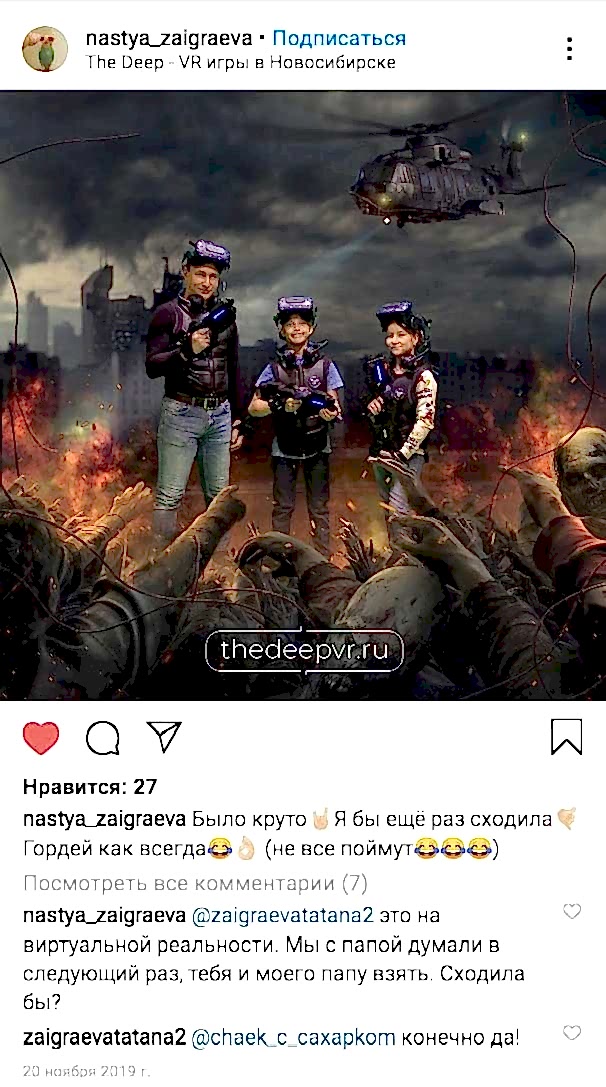
Task: Open the @zaigraevatatana2 mention
Action: pyautogui.click(x=282, y=916)
